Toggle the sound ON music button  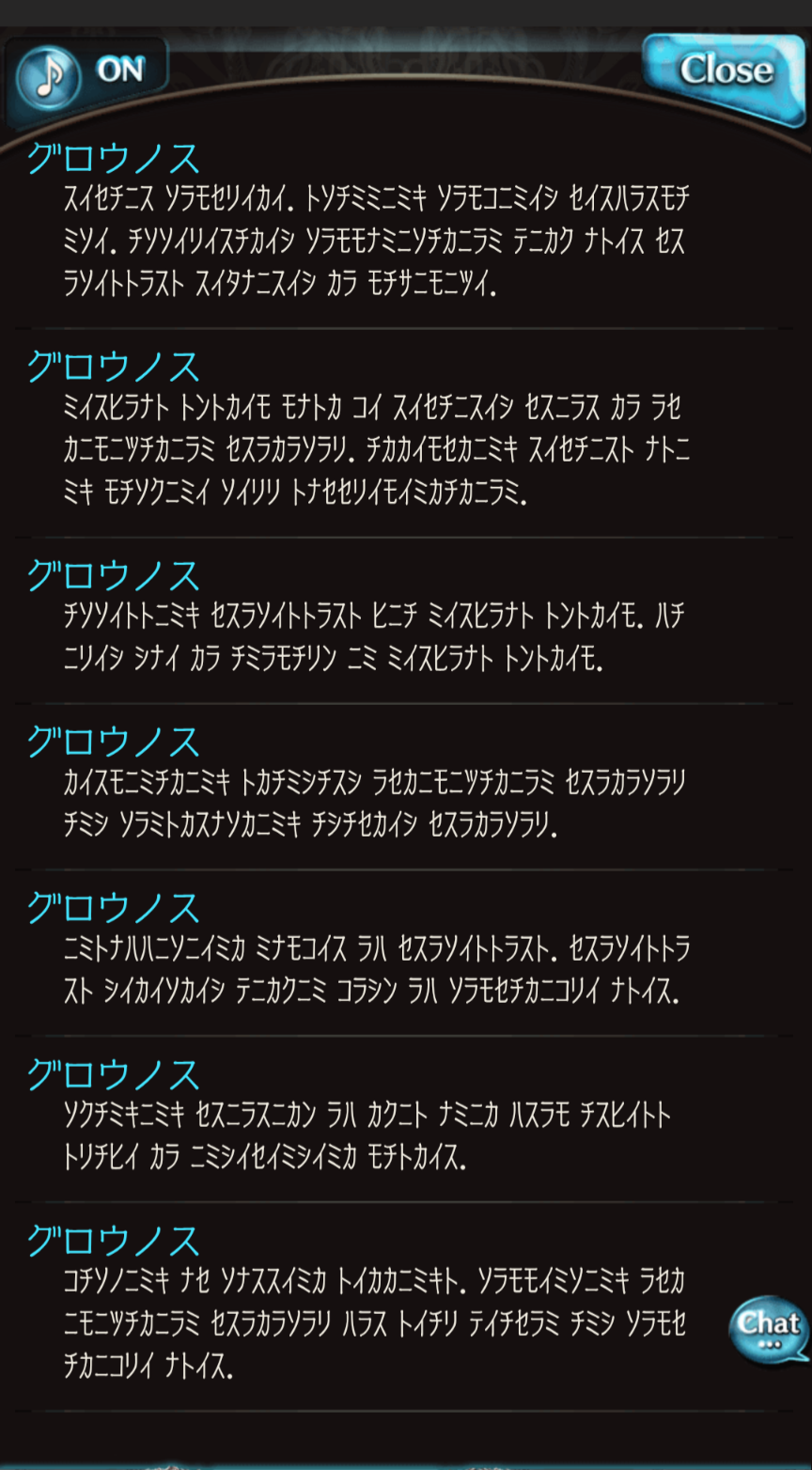[87, 75]
